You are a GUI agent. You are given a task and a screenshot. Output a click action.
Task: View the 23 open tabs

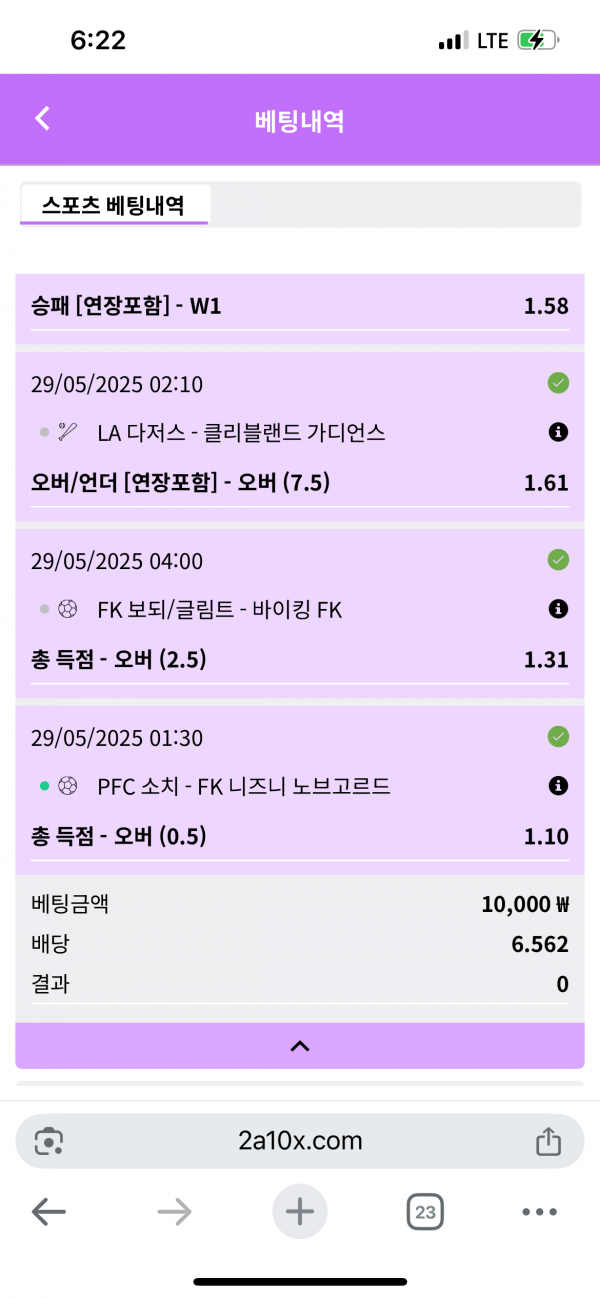pyautogui.click(x=426, y=1212)
